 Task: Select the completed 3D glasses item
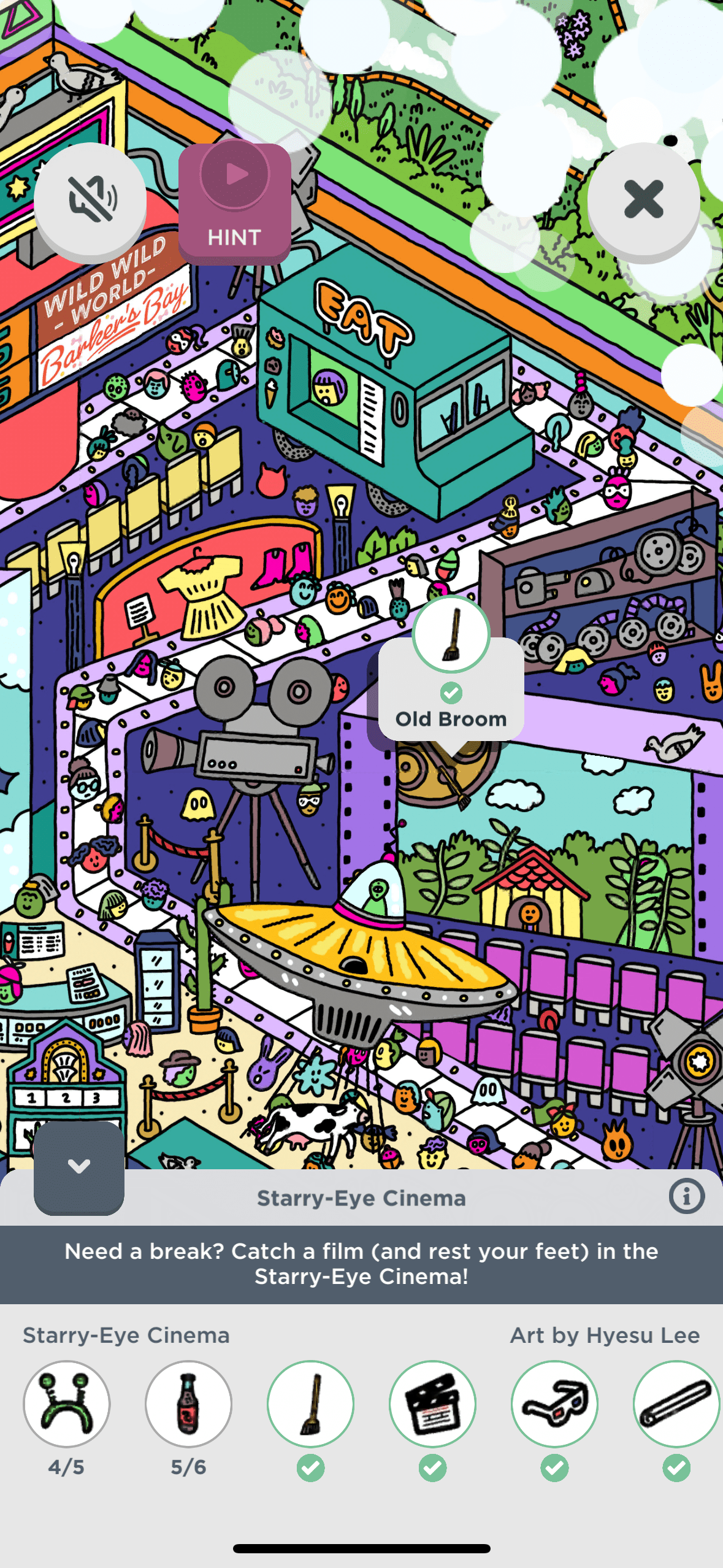point(554,1404)
